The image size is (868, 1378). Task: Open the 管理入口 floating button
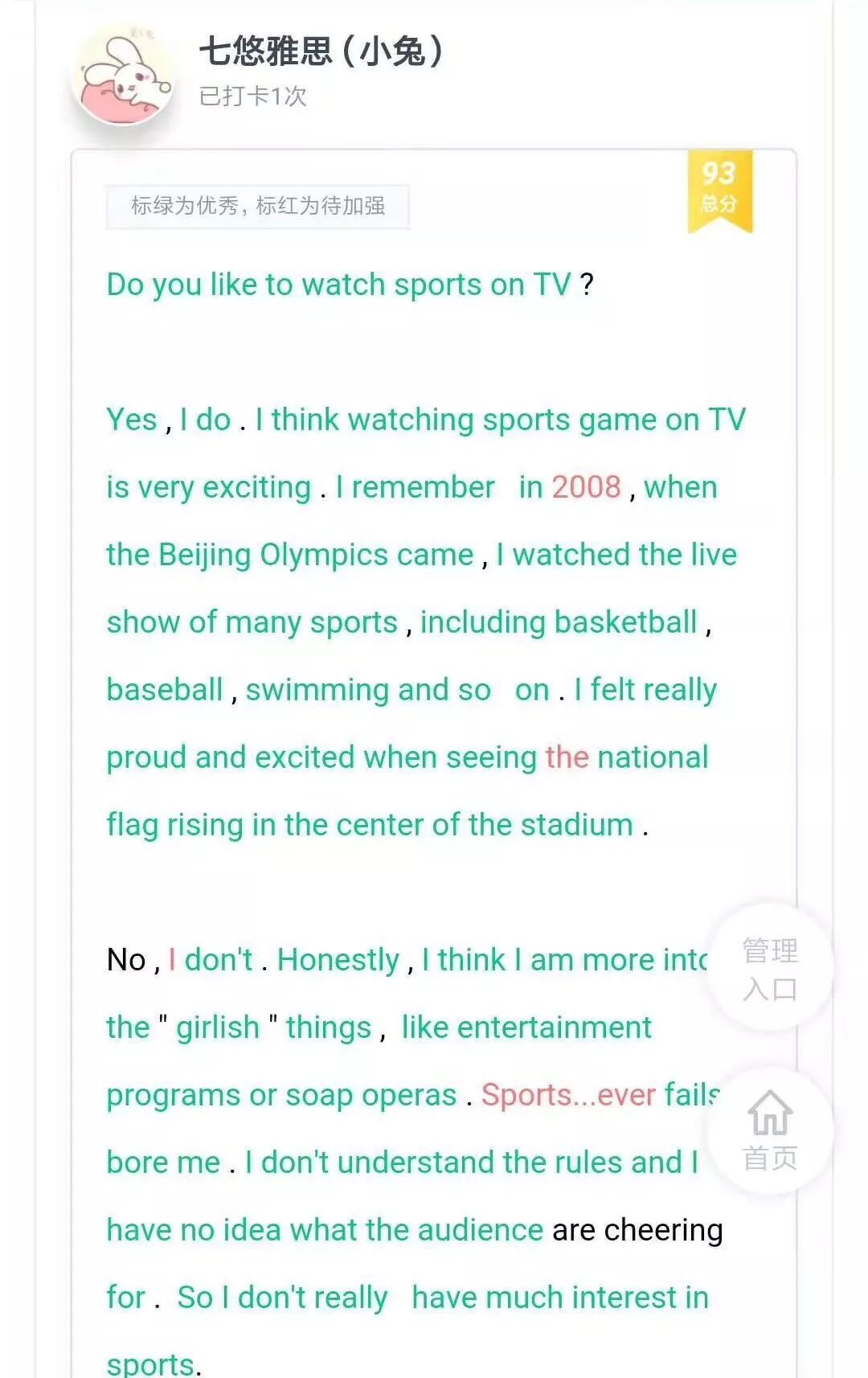769,969
